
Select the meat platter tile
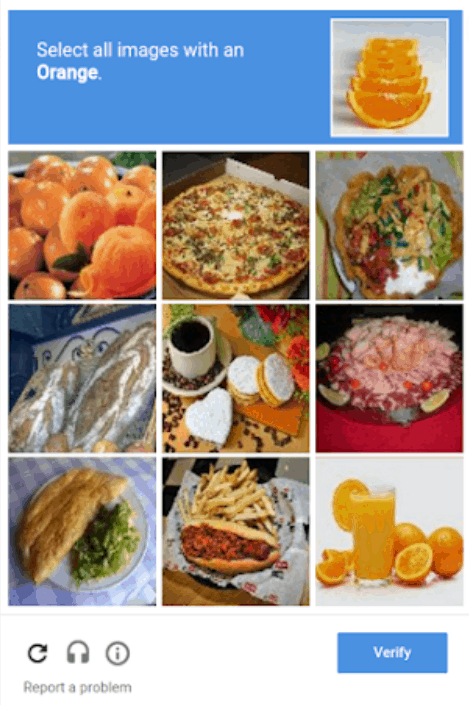(x=389, y=378)
